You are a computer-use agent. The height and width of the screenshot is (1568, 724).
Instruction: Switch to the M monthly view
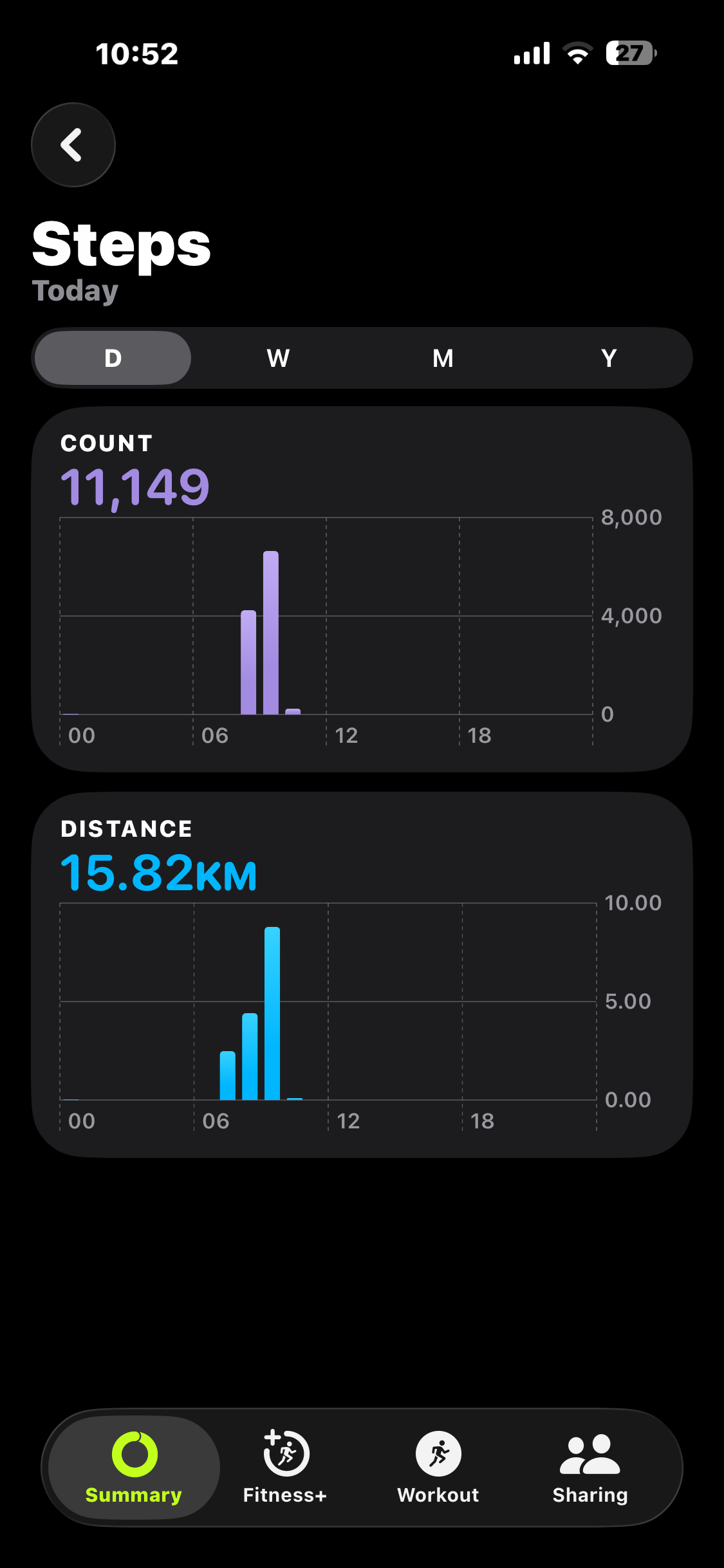click(x=443, y=358)
